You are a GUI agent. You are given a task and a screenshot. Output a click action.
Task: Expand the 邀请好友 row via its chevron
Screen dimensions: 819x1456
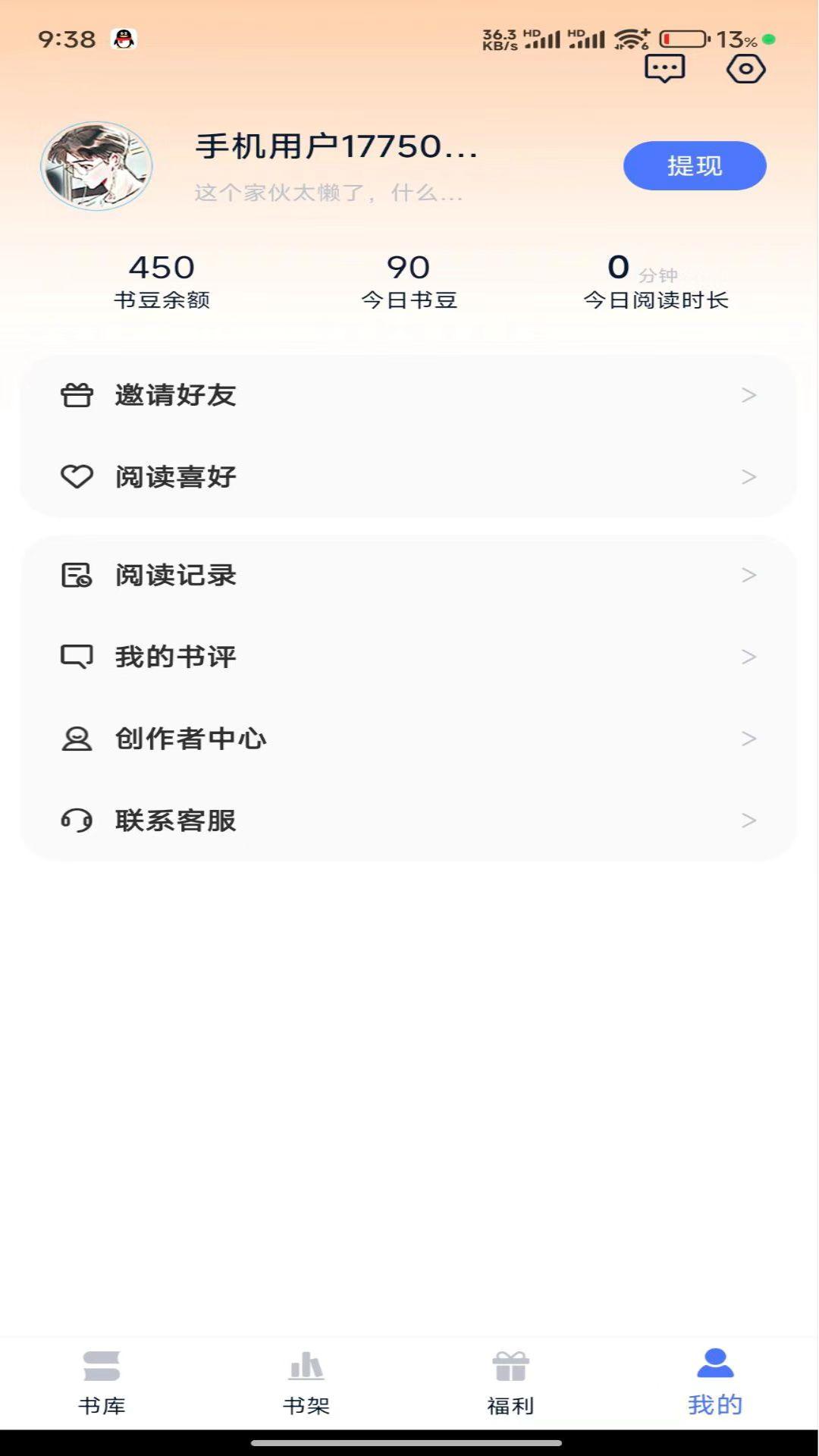coord(749,395)
